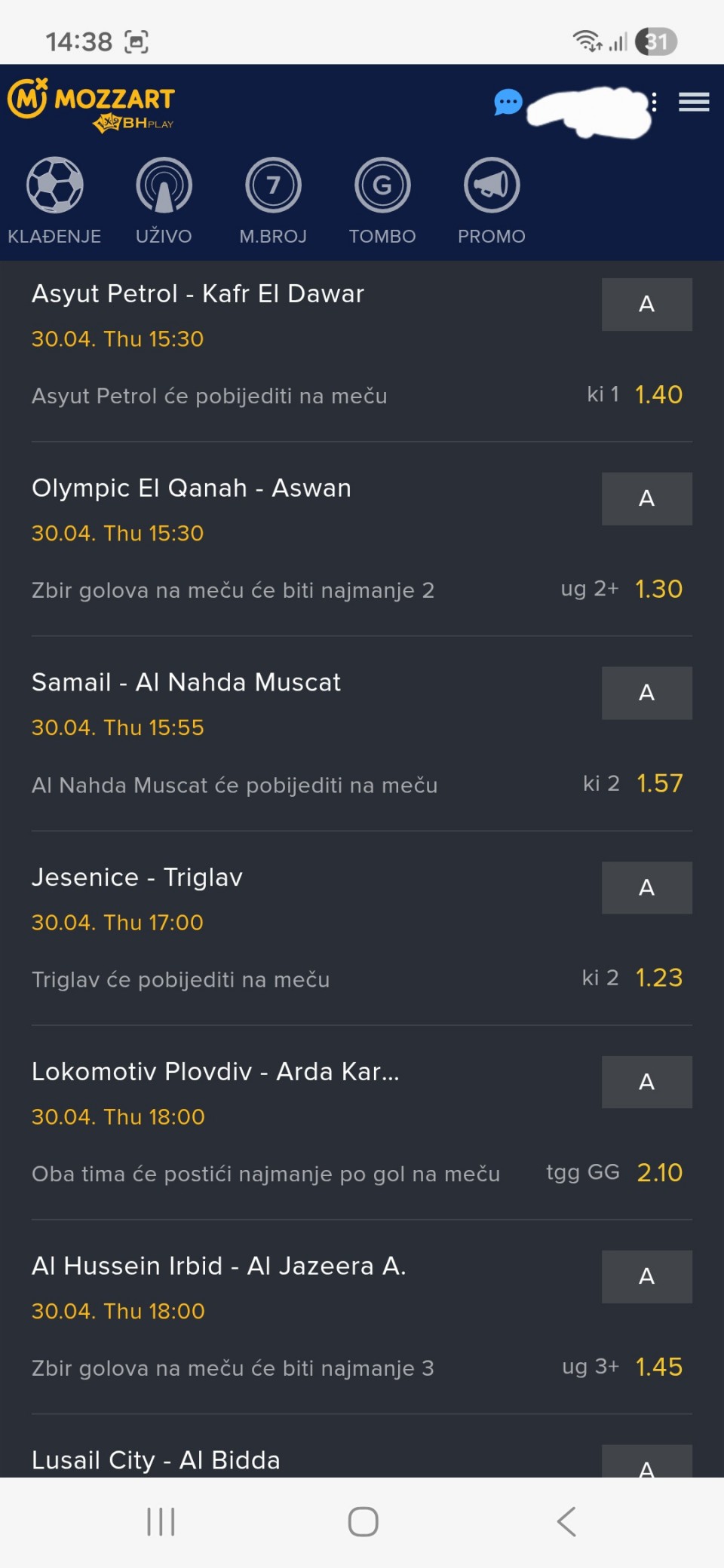Hit the A button for Samail match
Screen dimensions: 724x1568
point(646,693)
